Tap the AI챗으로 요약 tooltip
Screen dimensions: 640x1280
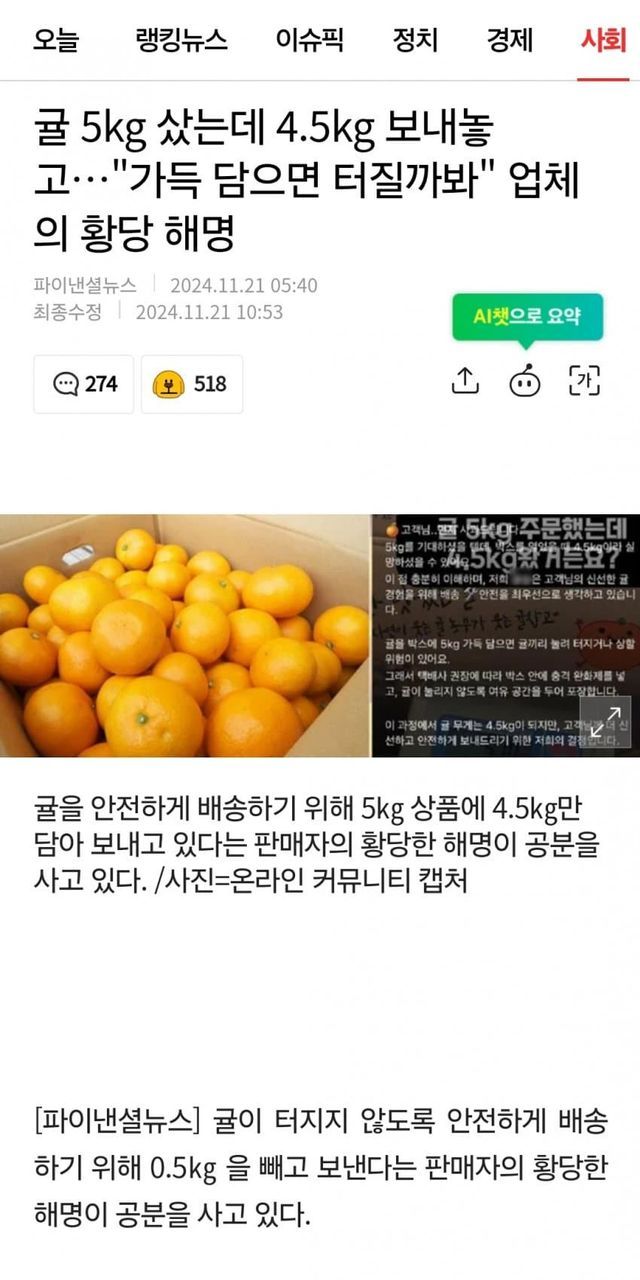527,317
